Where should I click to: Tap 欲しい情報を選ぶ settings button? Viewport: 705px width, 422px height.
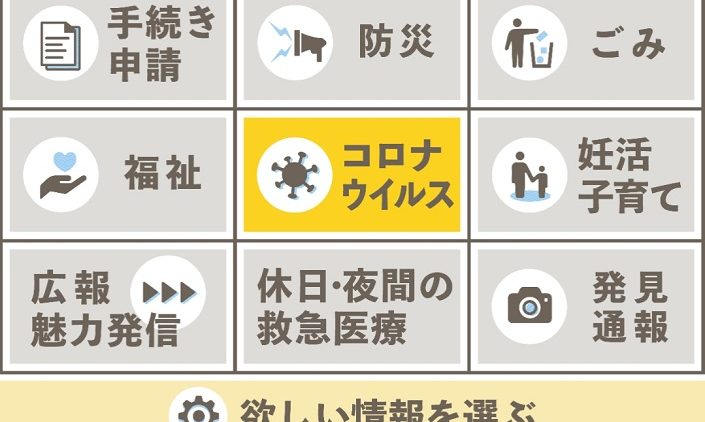point(352,408)
